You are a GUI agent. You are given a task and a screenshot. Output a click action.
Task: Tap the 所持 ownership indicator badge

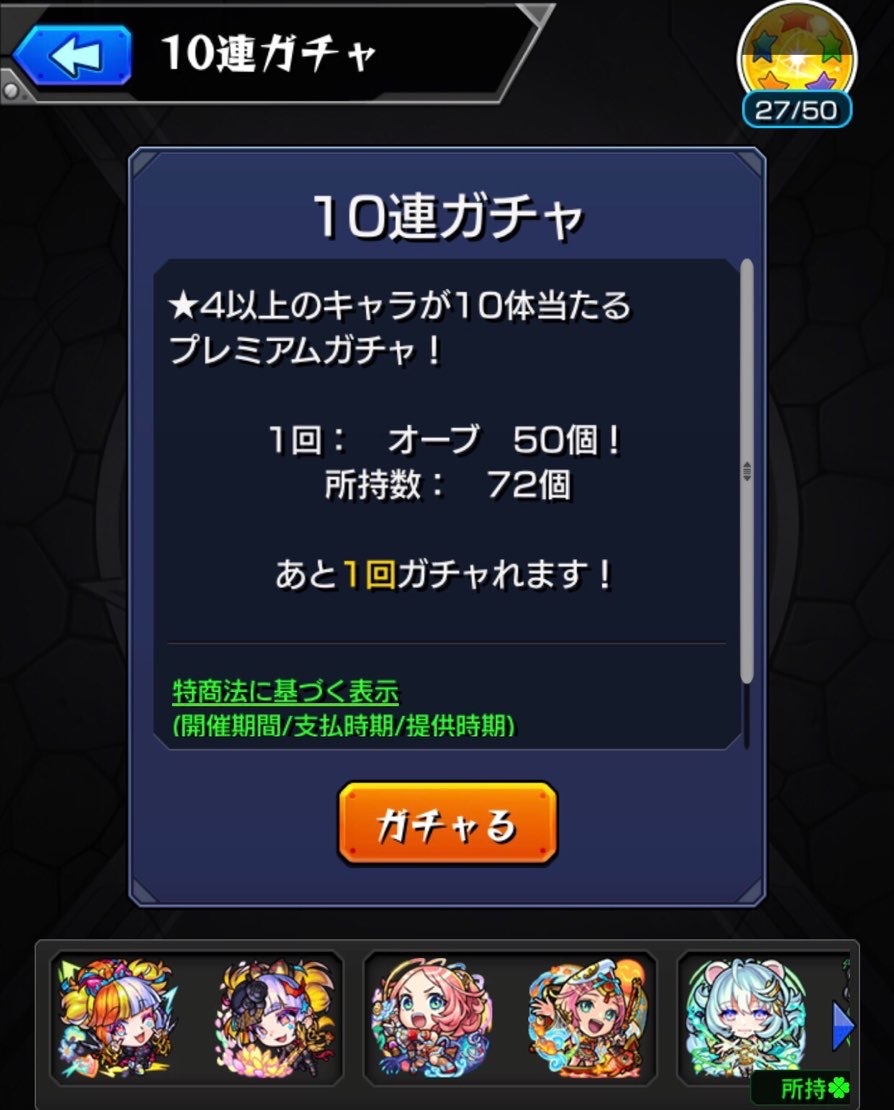pyautogui.click(x=802, y=1089)
